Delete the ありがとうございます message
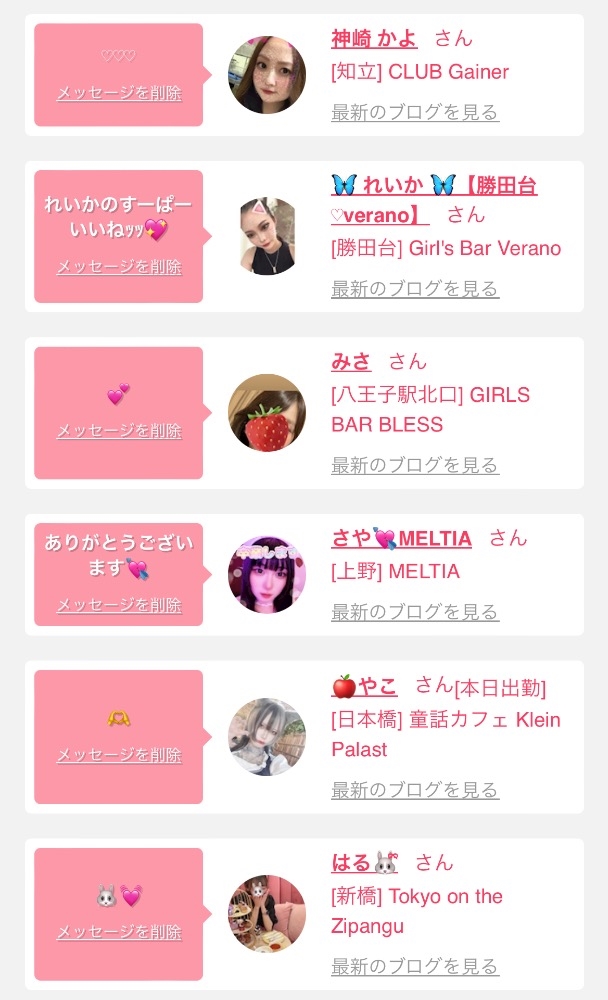Viewport: 608px width, 1000px height. click(x=119, y=605)
